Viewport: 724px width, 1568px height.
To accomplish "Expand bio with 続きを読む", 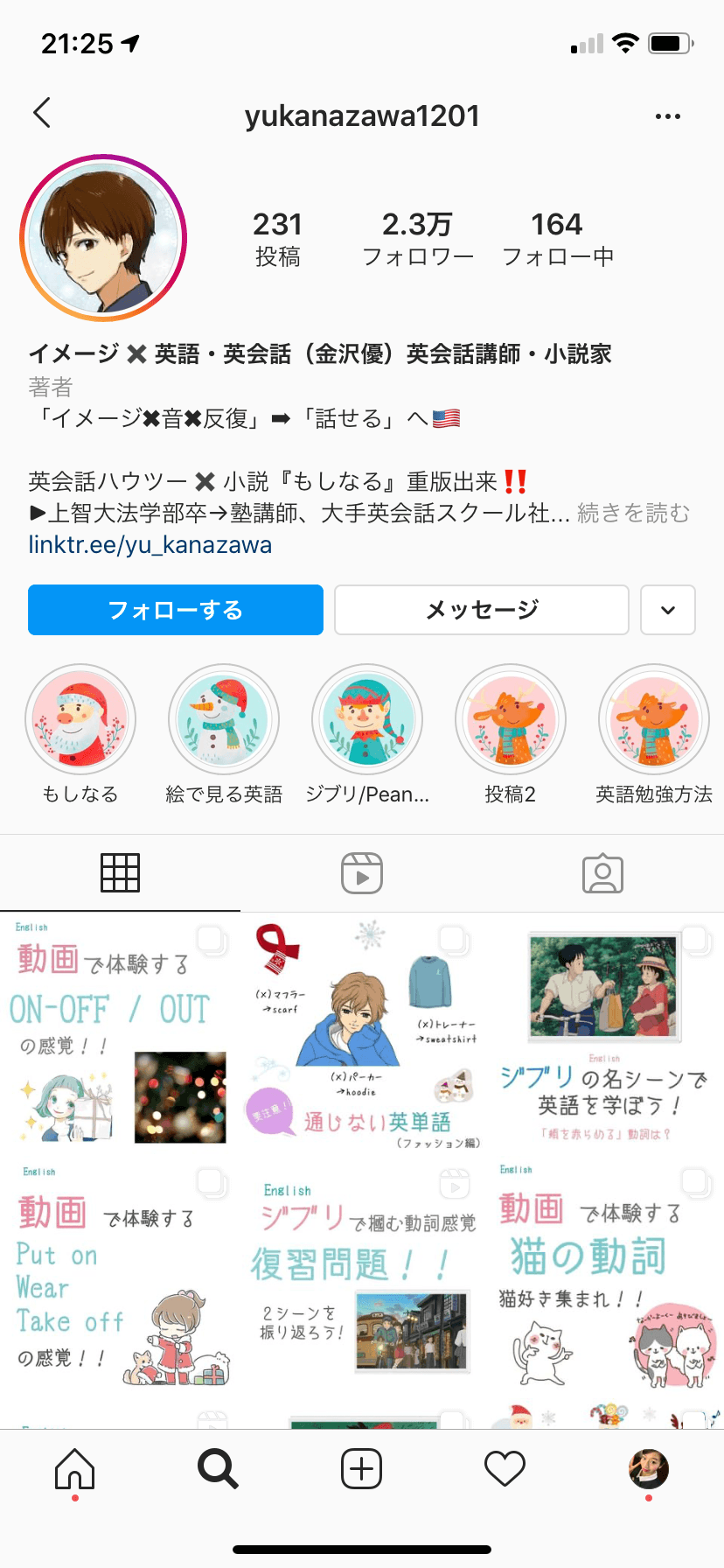I will (x=633, y=513).
